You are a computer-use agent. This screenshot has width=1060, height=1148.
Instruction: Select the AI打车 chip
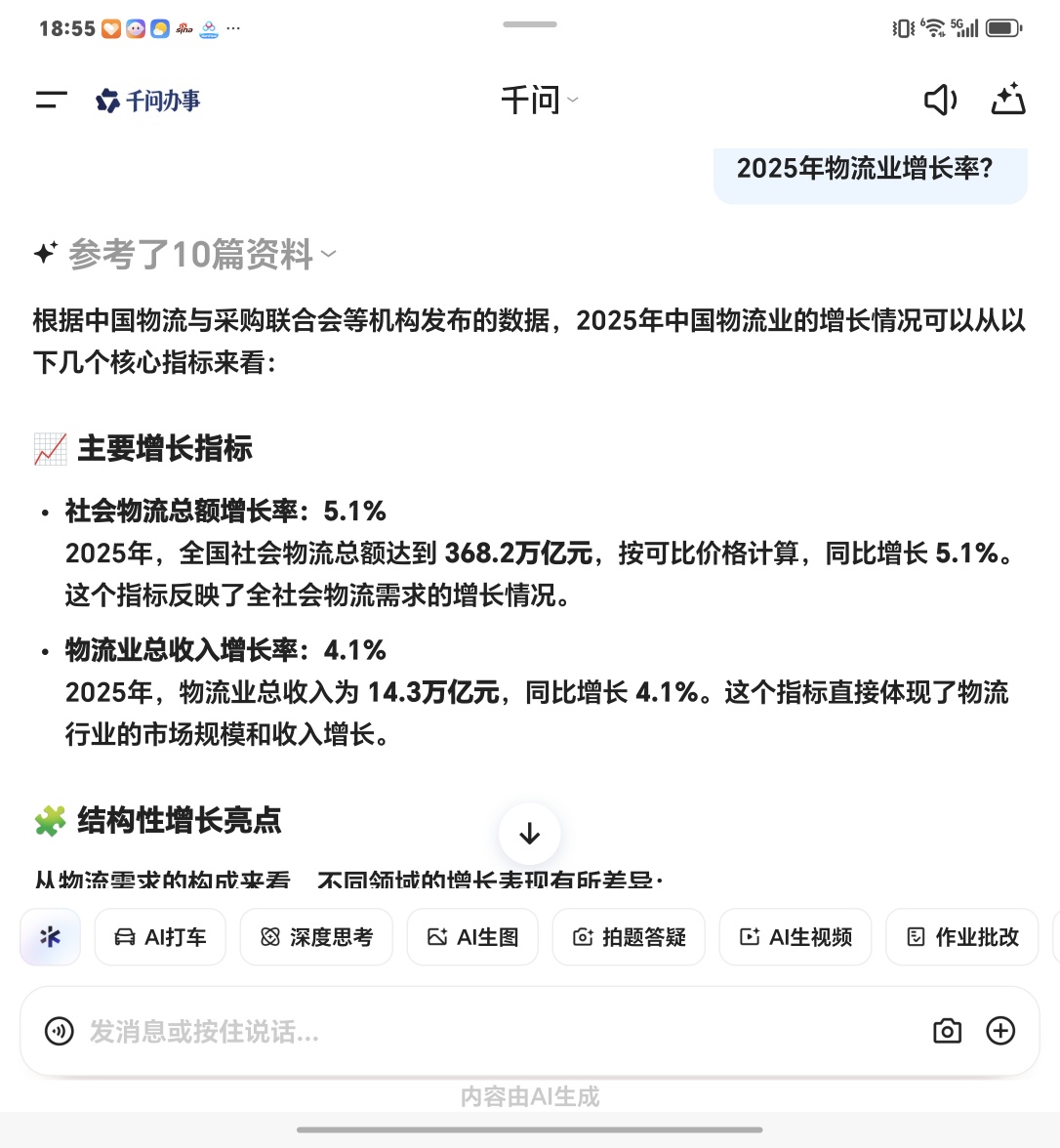[x=160, y=937]
